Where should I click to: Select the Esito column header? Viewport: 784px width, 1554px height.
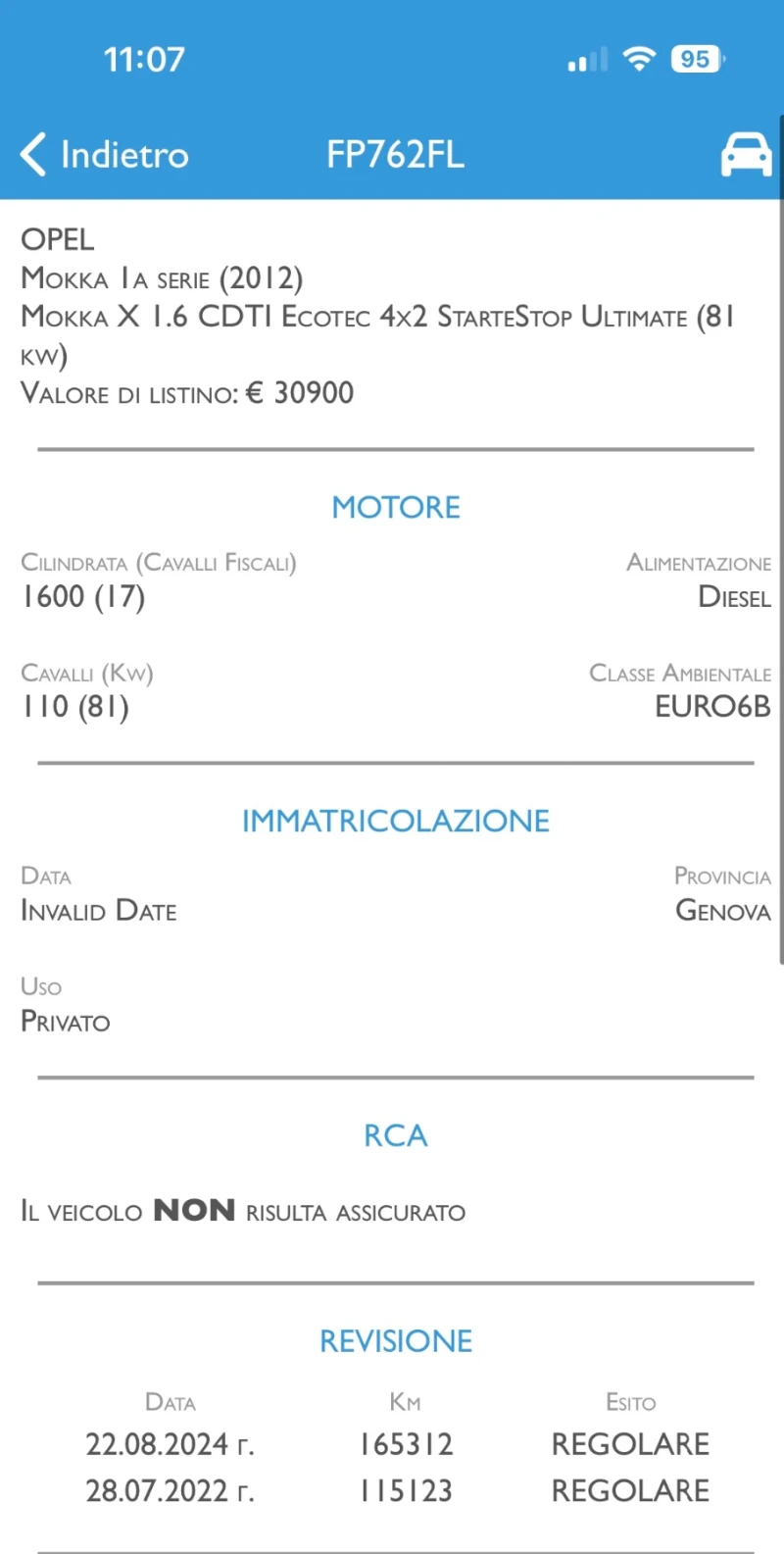(630, 1402)
